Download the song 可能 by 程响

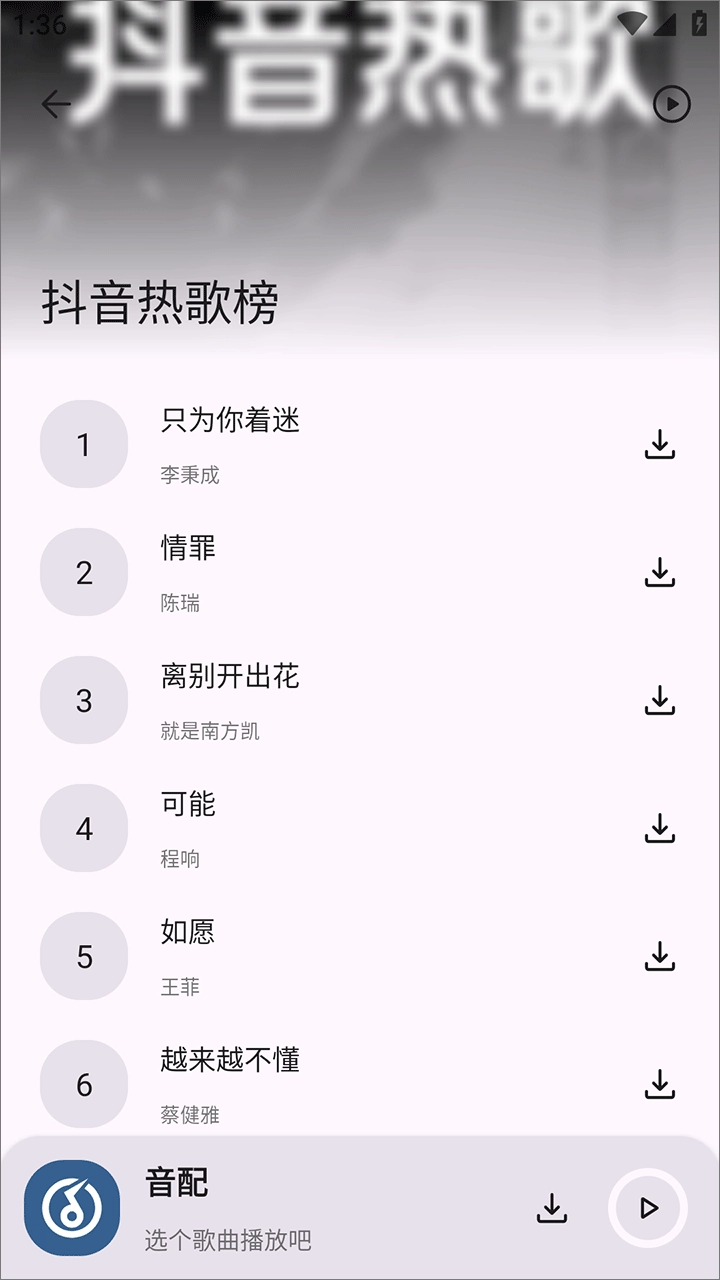pyautogui.click(x=660, y=828)
